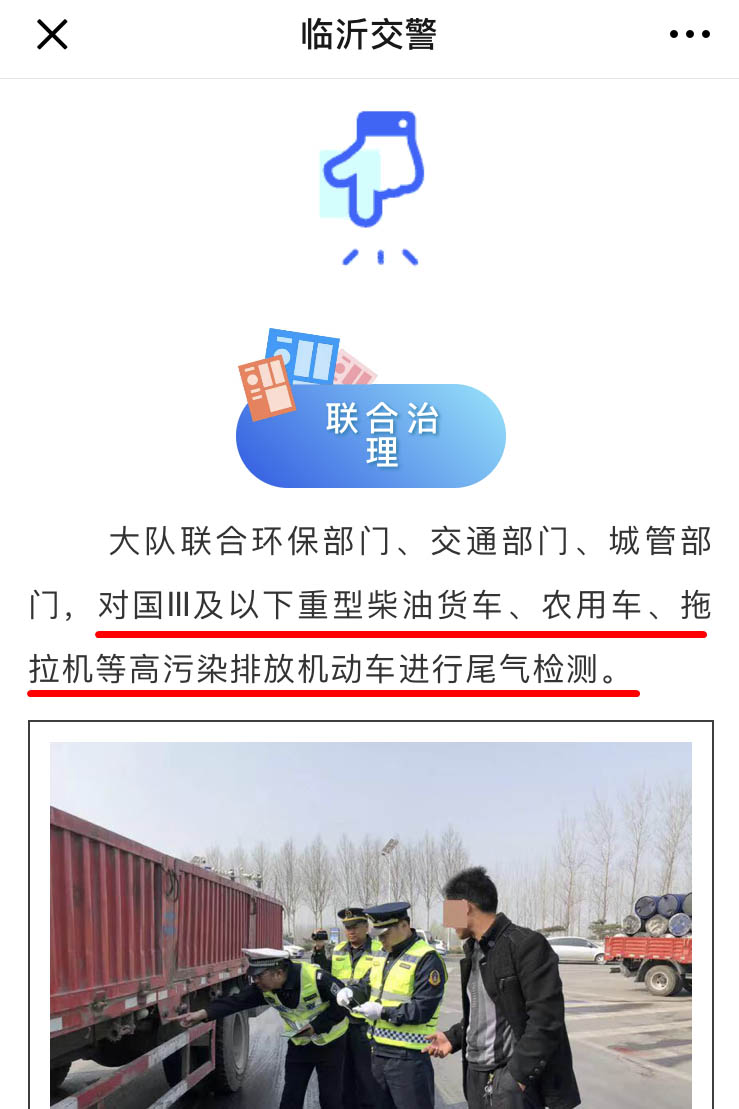Open the three-dot more options menu
The height and width of the screenshot is (1109, 739).
[689, 35]
